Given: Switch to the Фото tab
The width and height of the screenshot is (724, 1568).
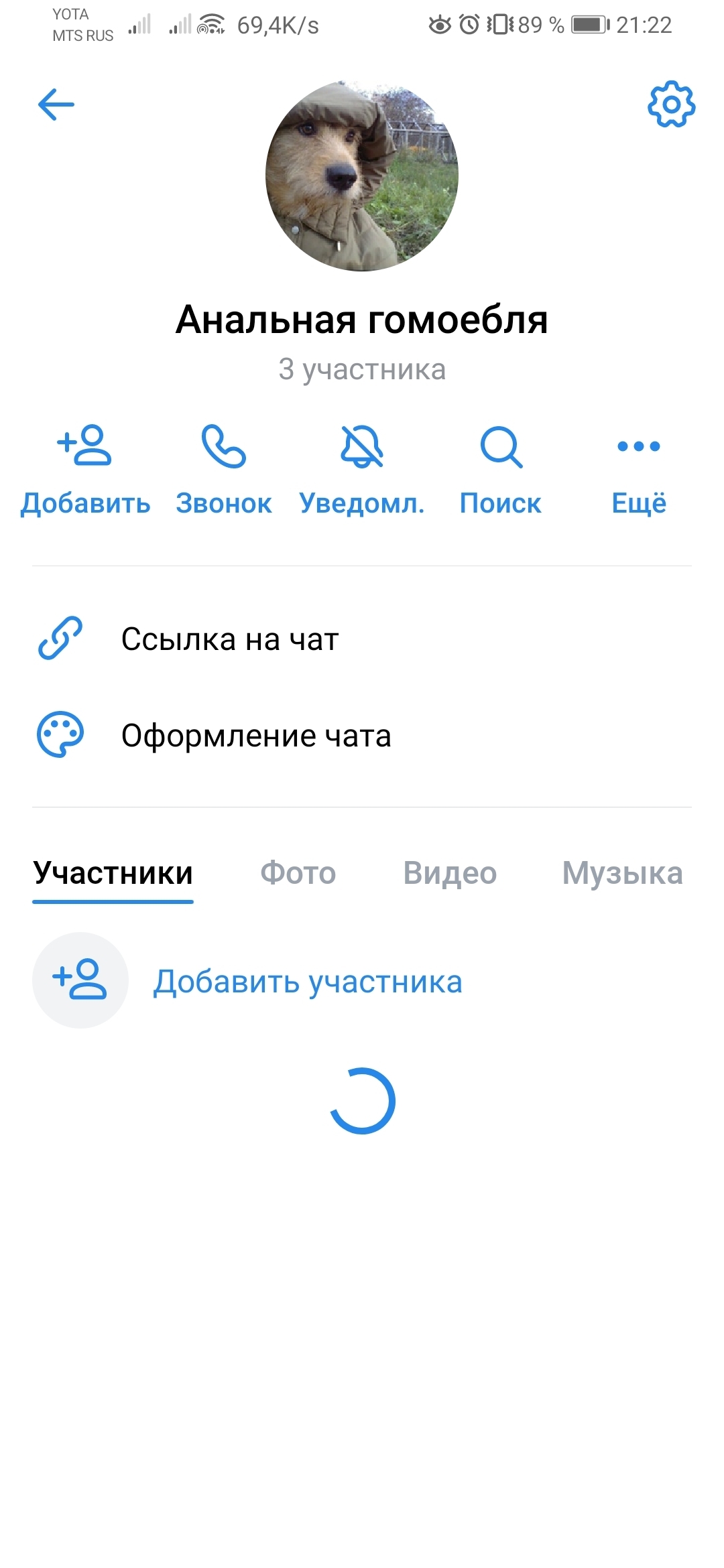Looking at the screenshot, I should (298, 873).
